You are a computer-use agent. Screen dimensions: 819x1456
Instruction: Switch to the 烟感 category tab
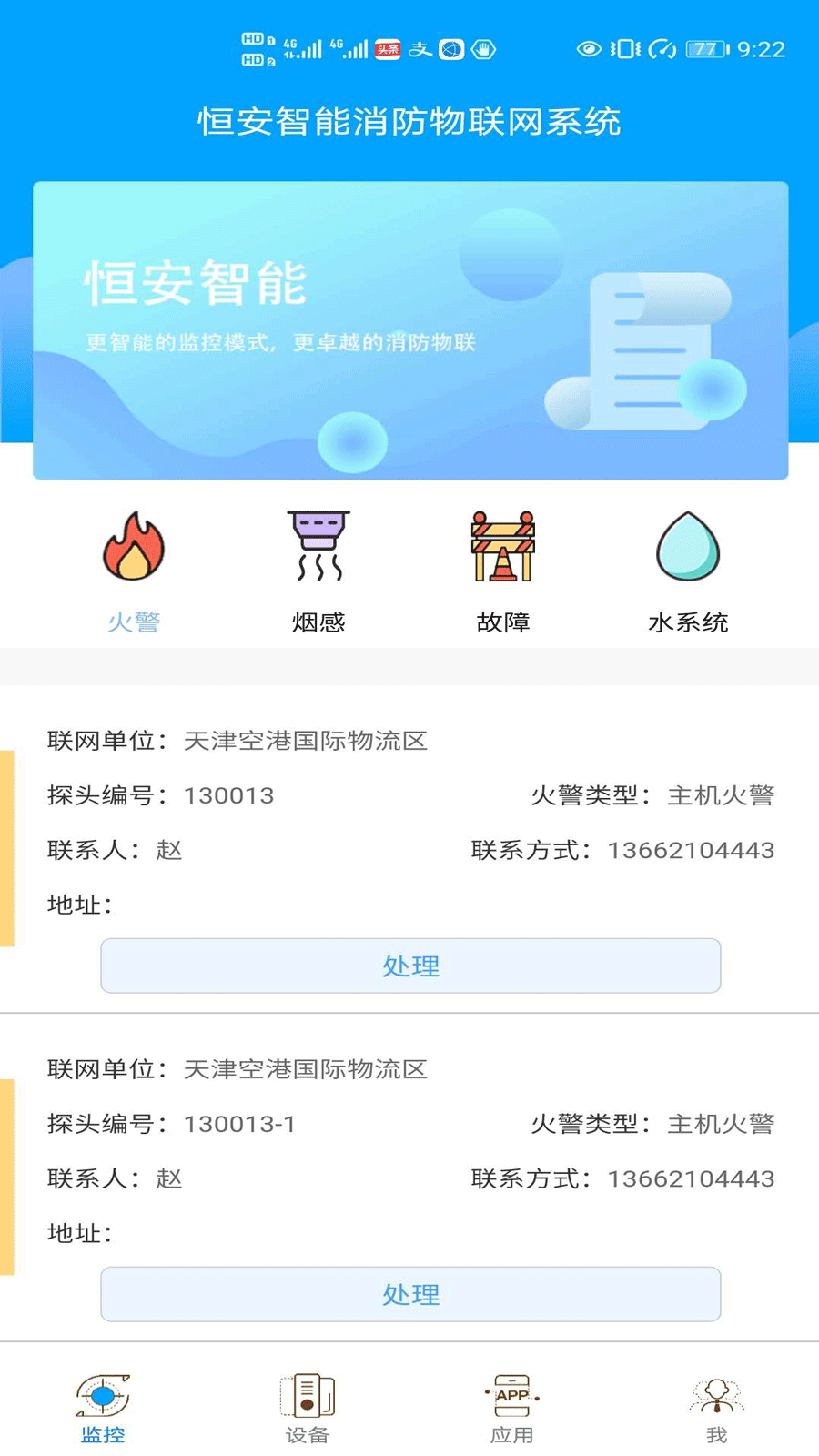coord(320,622)
